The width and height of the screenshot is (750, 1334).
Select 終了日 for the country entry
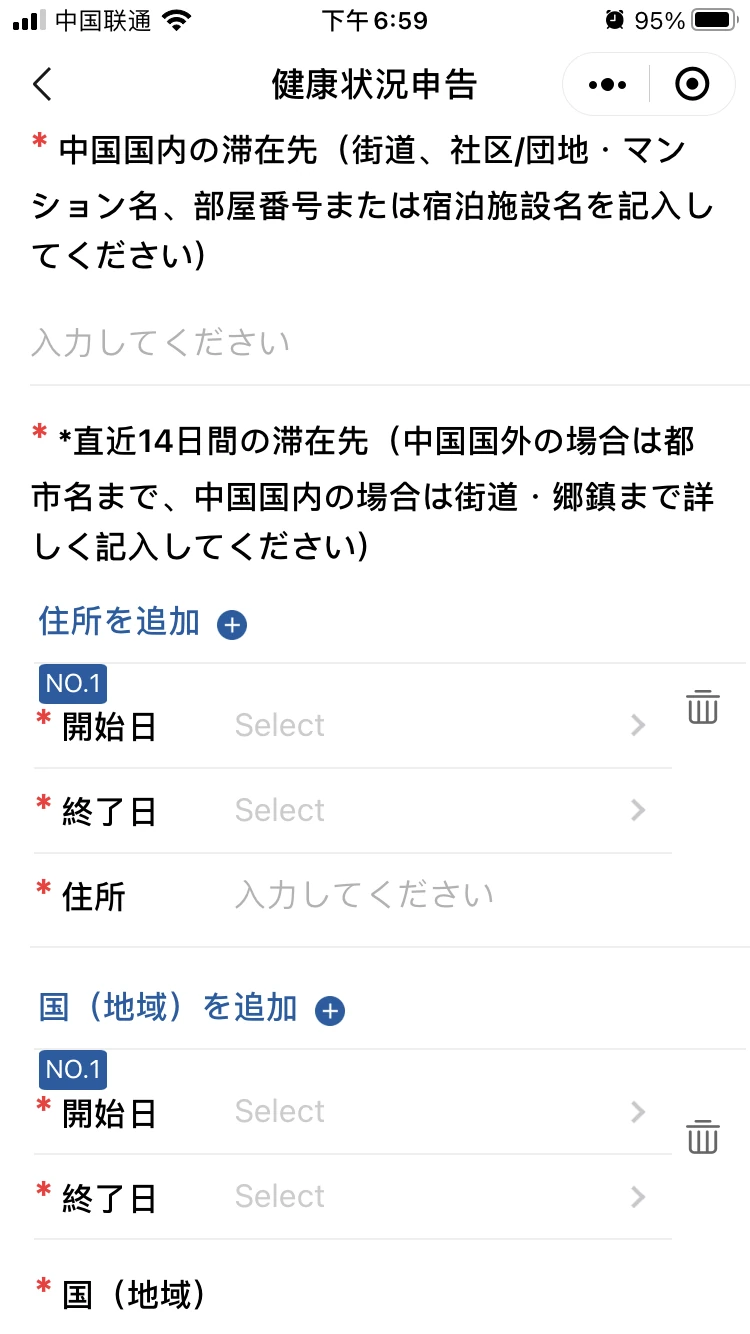pos(352,1197)
